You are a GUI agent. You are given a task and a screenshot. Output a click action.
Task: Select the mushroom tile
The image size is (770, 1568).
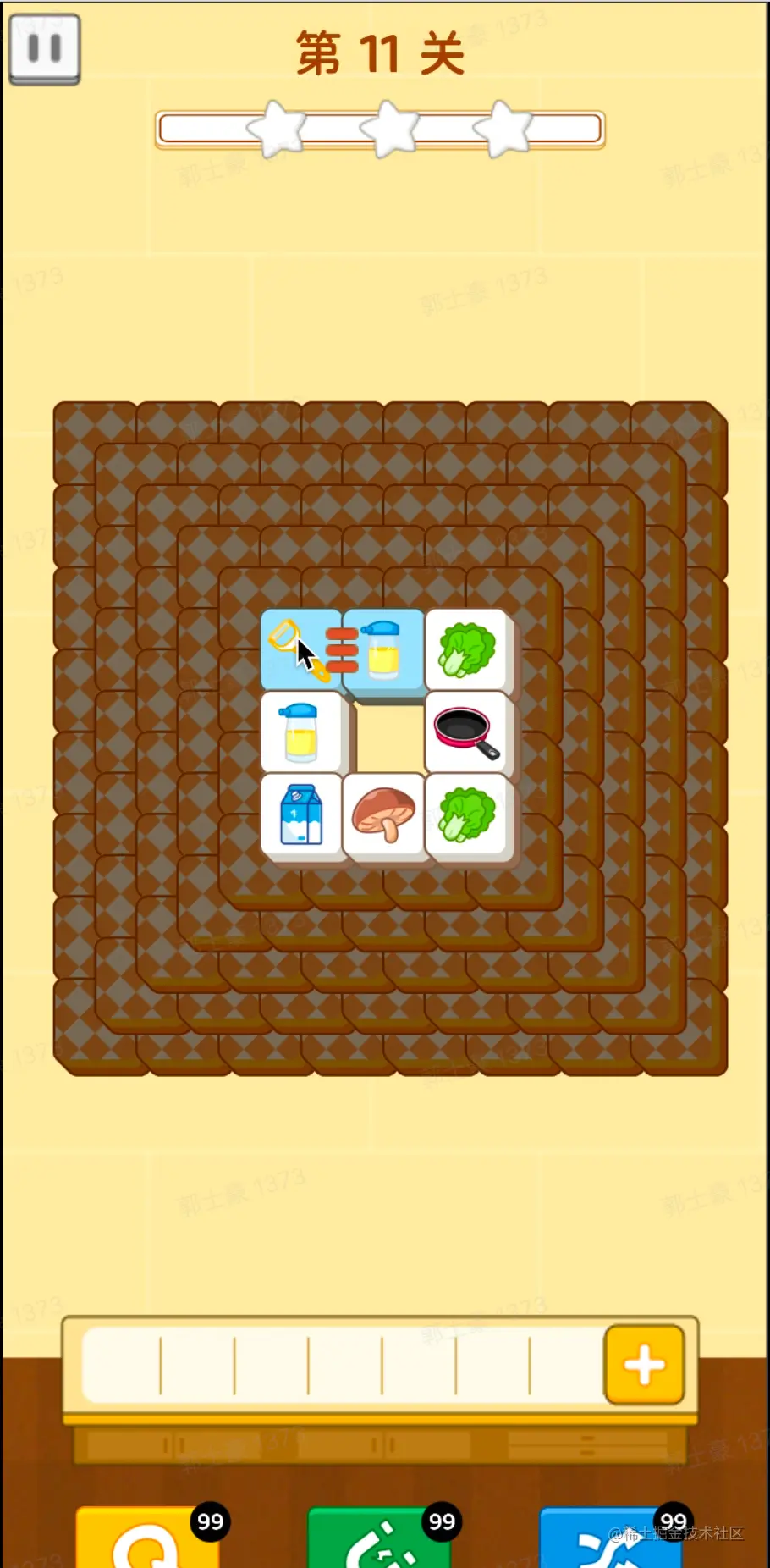click(383, 815)
